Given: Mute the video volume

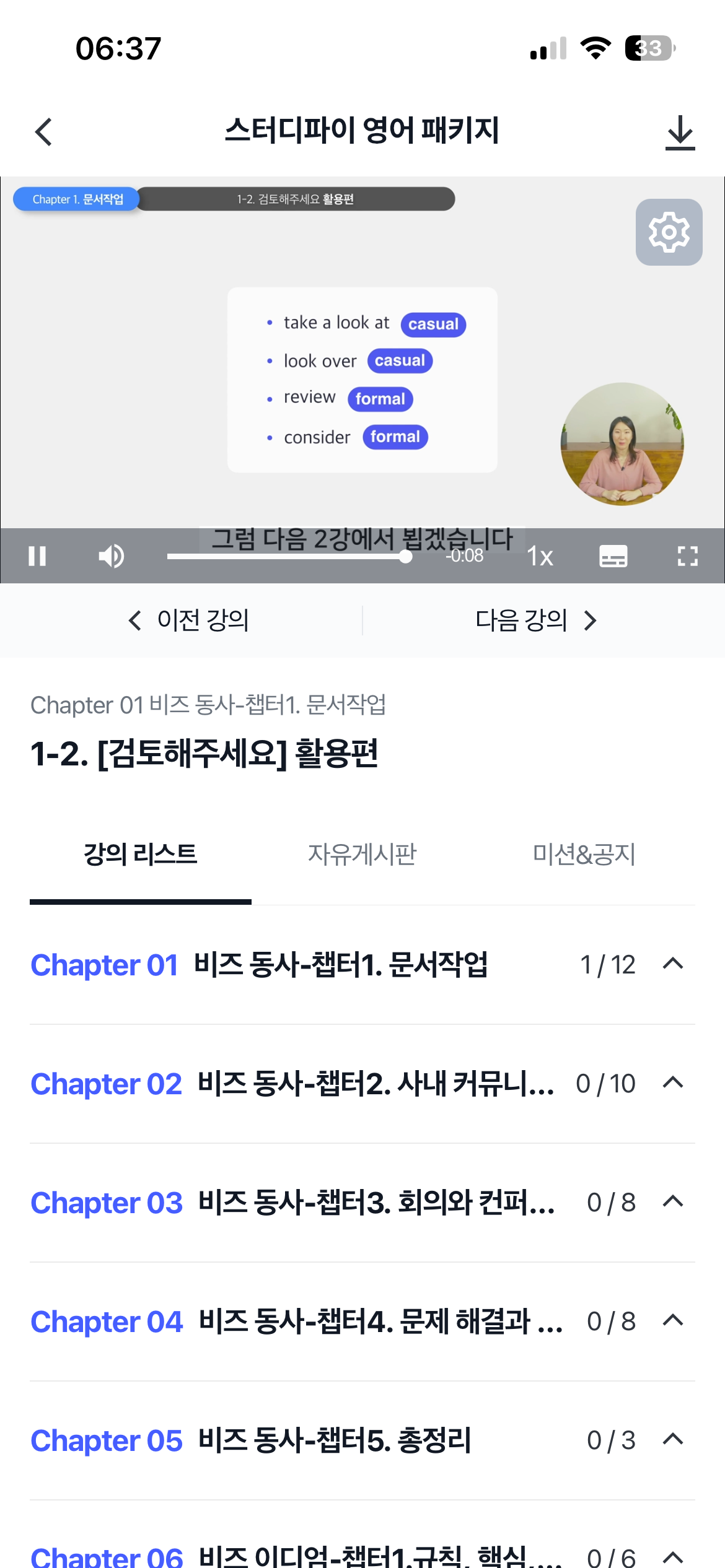Looking at the screenshot, I should [x=112, y=556].
